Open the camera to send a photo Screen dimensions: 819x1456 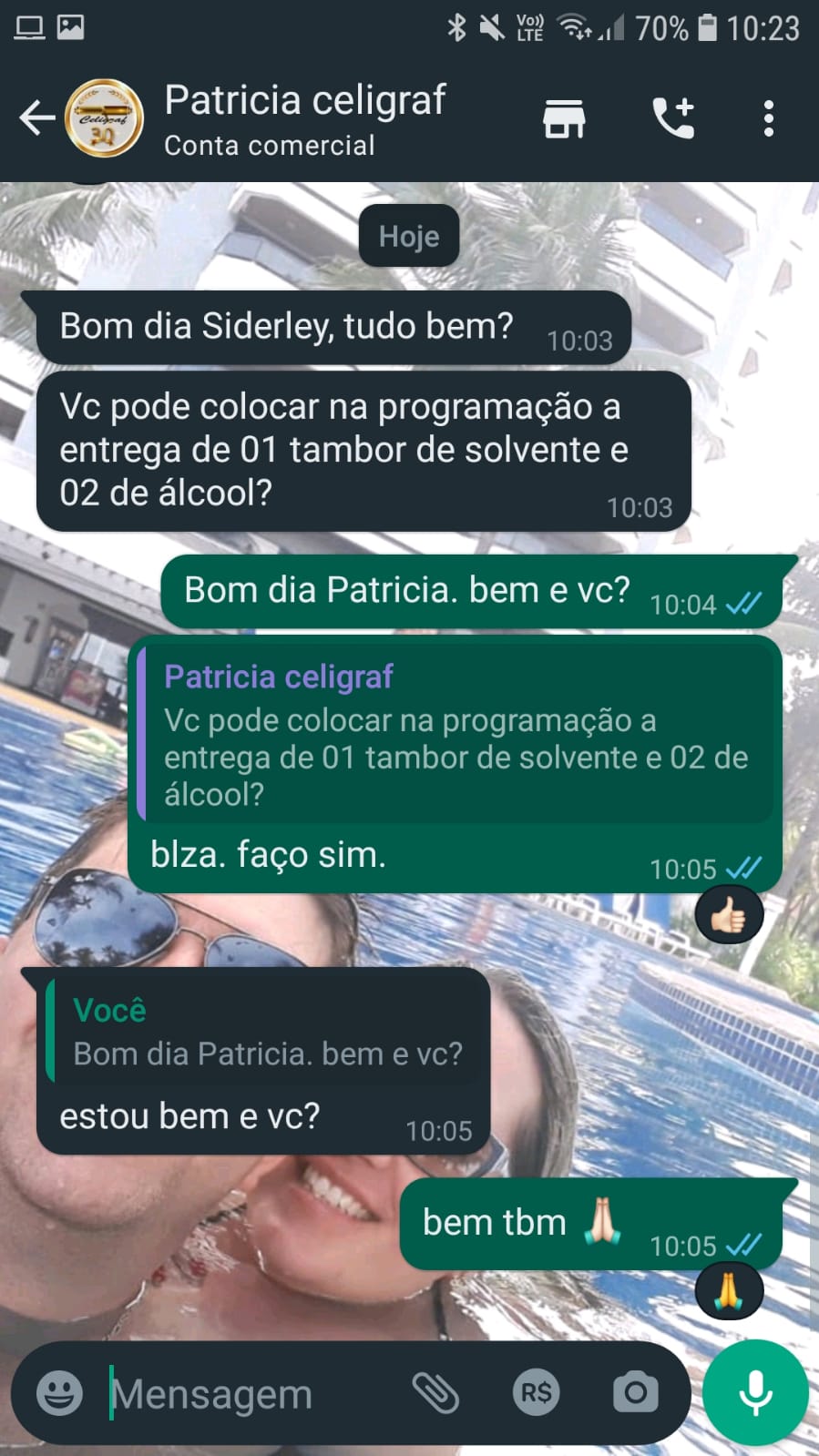pyautogui.click(x=635, y=1393)
